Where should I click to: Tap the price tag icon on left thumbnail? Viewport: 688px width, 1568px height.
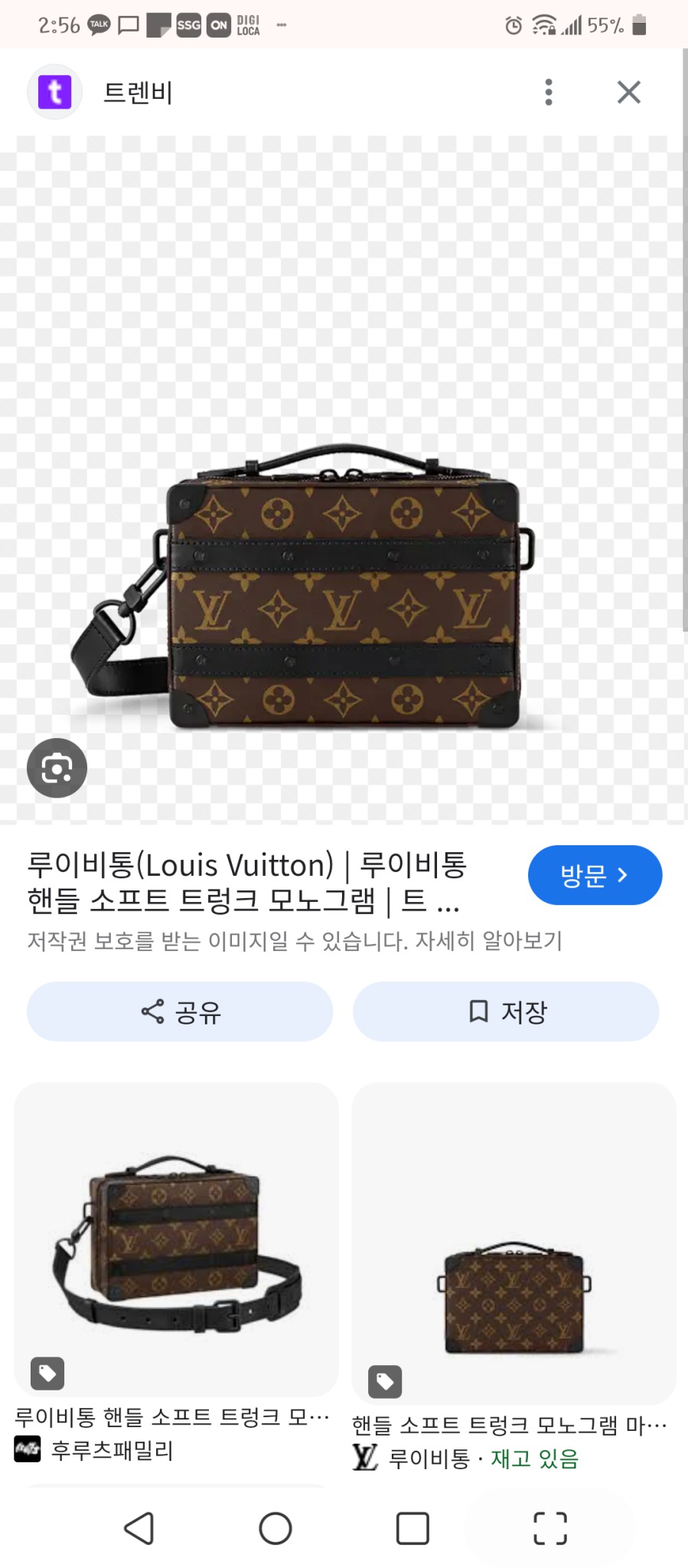pyautogui.click(x=46, y=1374)
